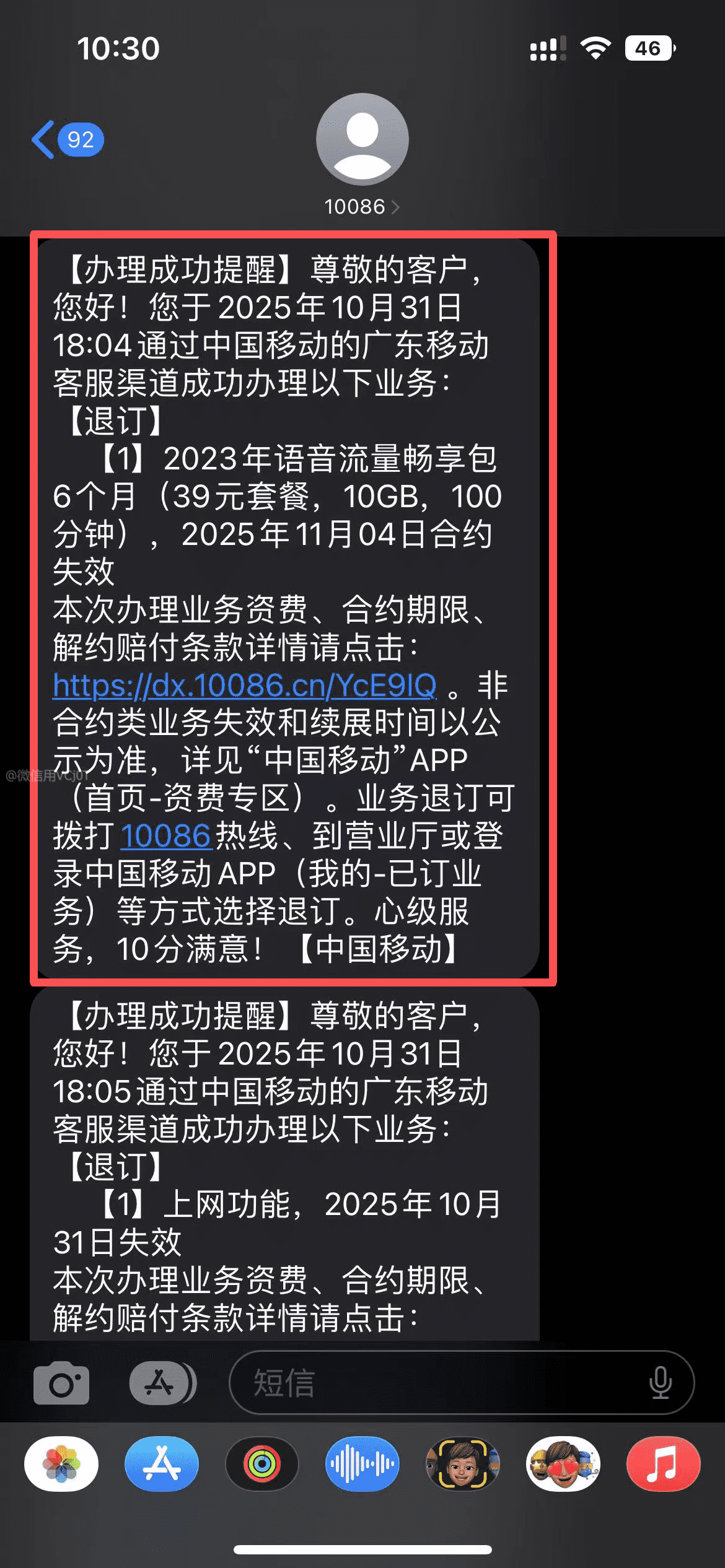The height and width of the screenshot is (1568, 725).
Task: Open the App Store iMessage app
Action: [162, 1464]
